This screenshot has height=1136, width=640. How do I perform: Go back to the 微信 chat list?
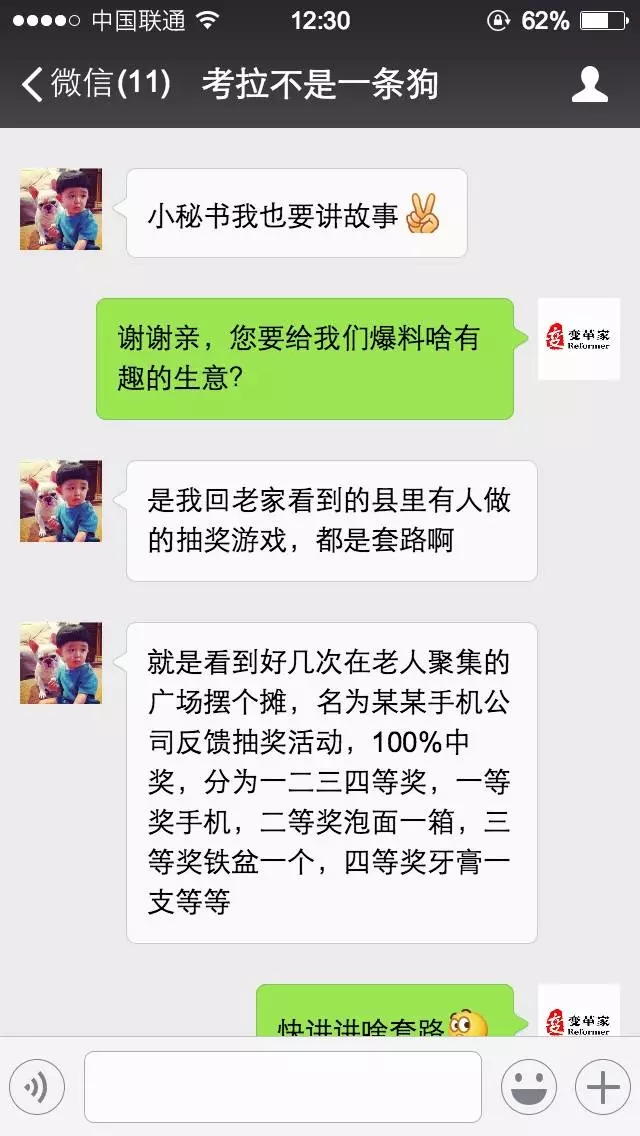[95, 84]
